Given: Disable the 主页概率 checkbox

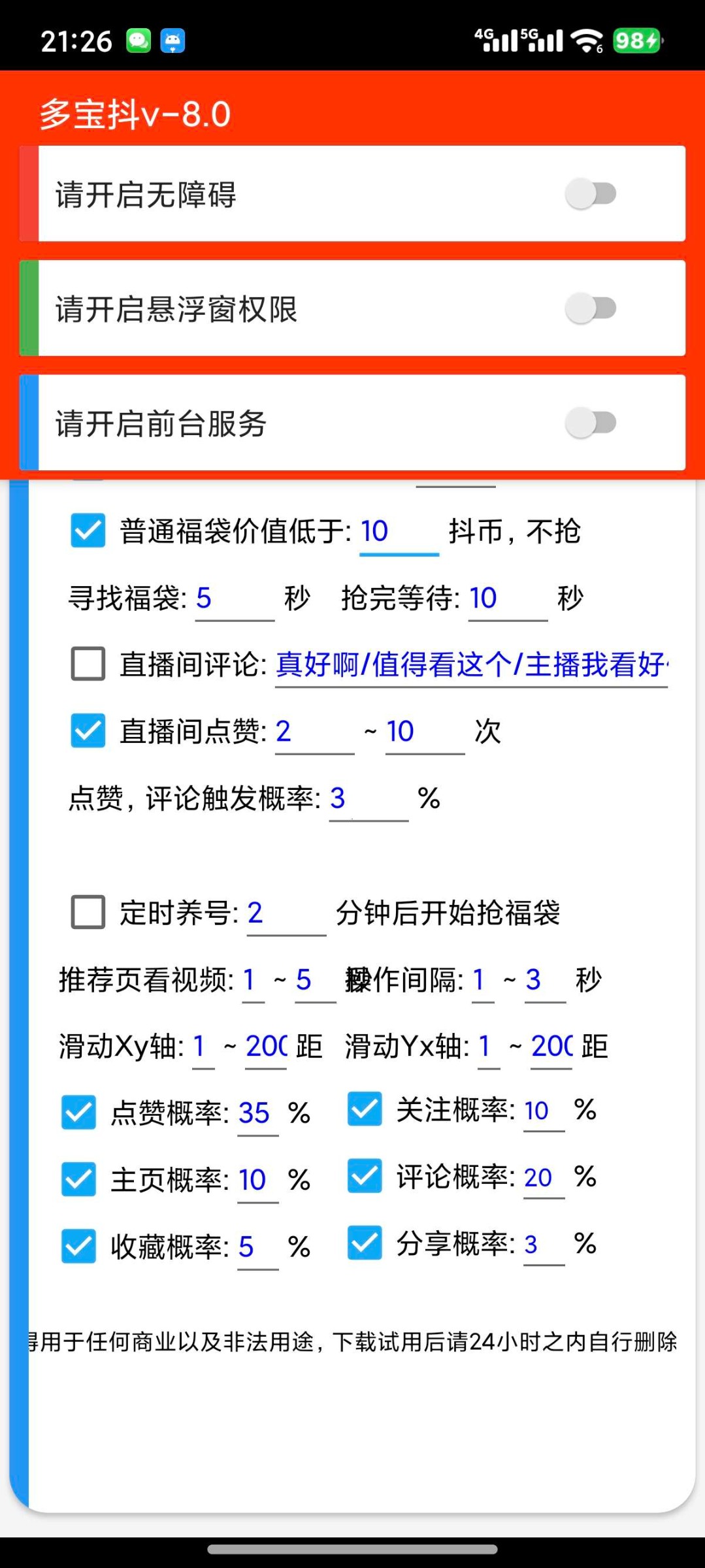Looking at the screenshot, I should [79, 1179].
